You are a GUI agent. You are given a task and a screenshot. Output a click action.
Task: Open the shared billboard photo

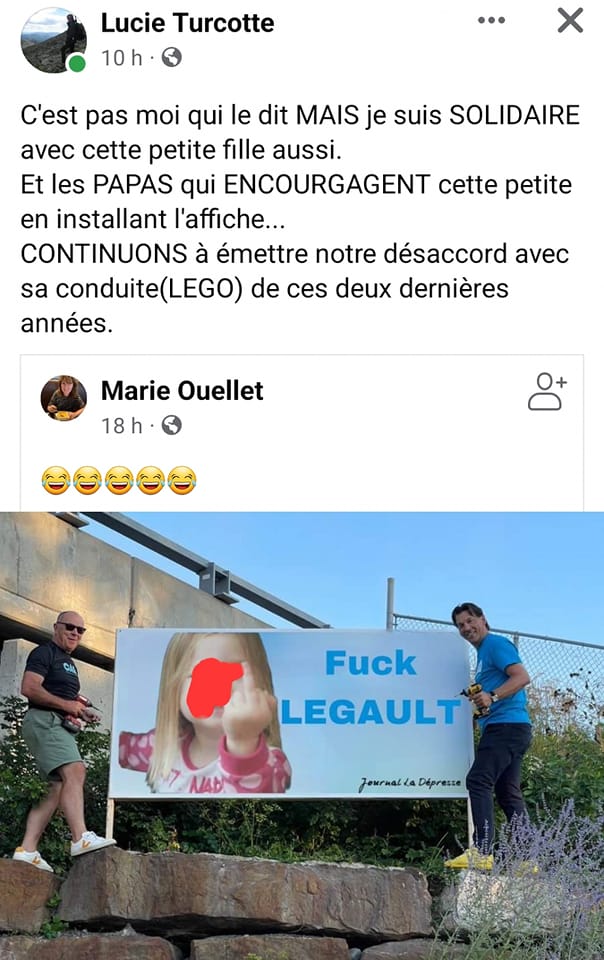[302, 735]
